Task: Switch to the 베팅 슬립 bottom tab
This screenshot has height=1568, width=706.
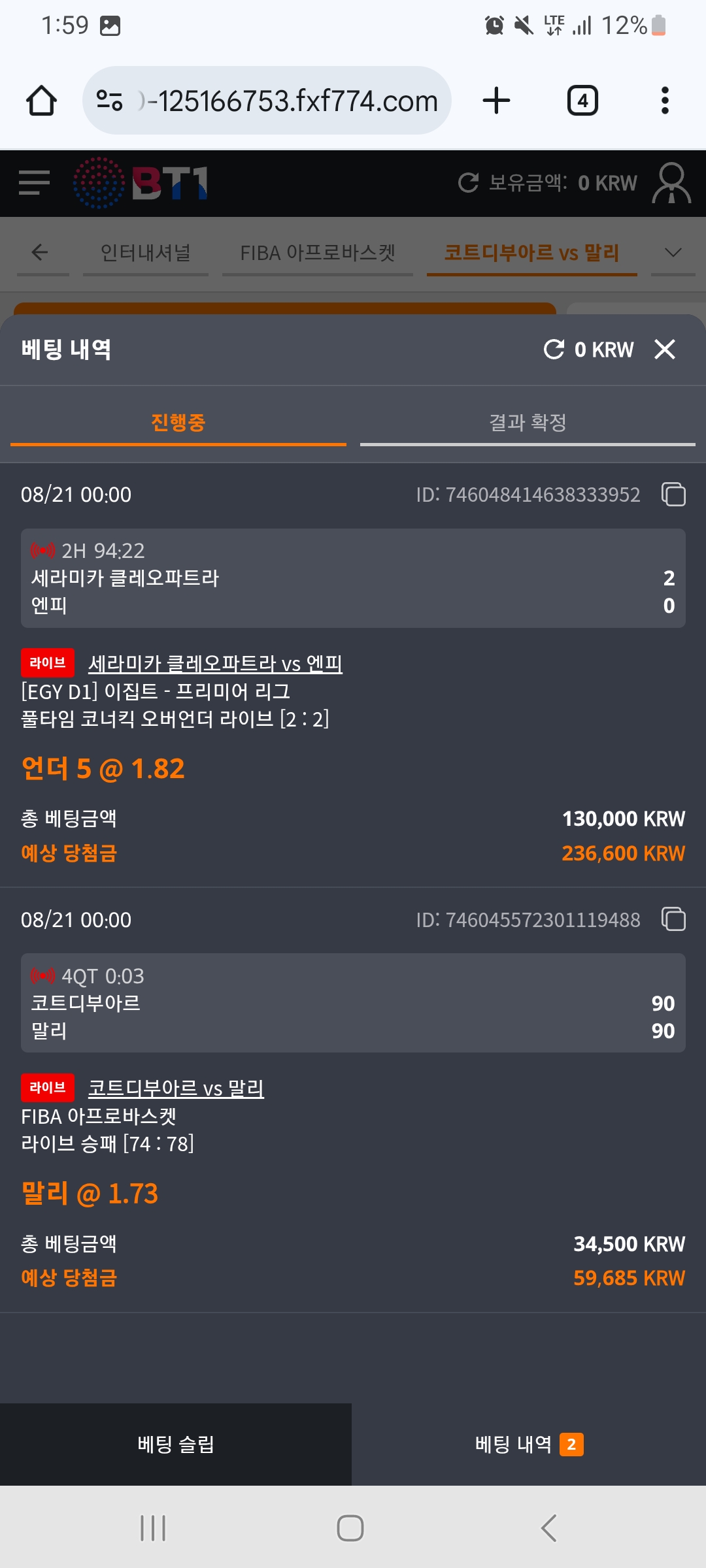Action: [x=176, y=1445]
